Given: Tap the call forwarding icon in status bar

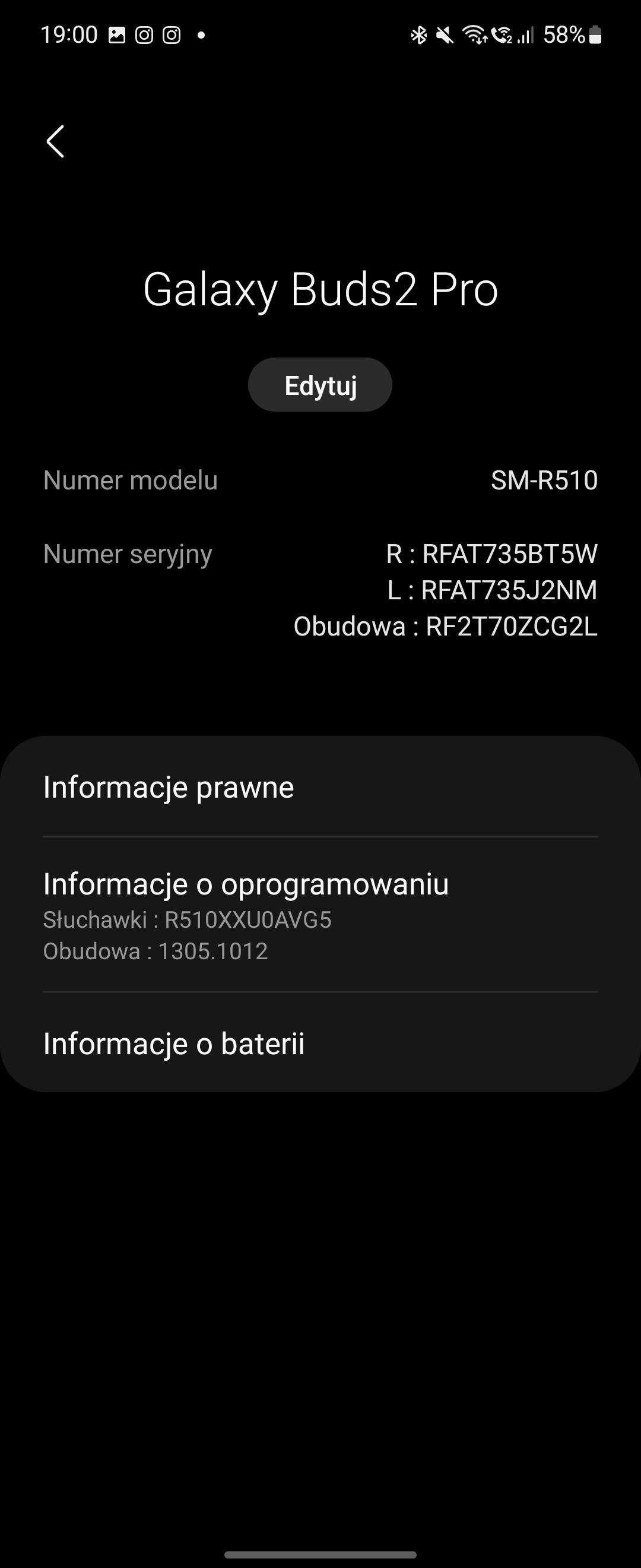Looking at the screenshot, I should coord(501,34).
